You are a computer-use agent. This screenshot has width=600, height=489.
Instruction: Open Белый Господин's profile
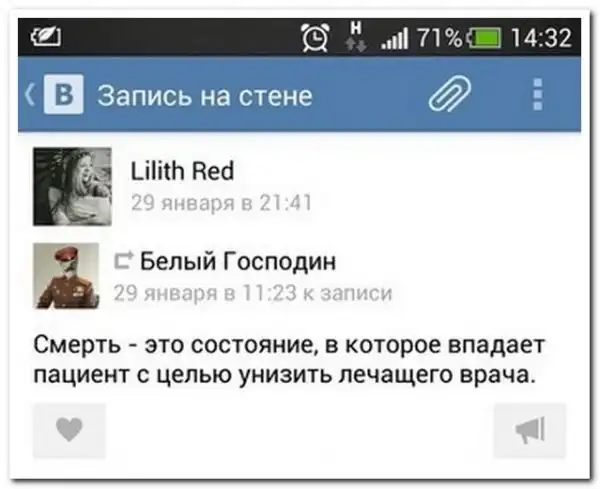(x=237, y=262)
